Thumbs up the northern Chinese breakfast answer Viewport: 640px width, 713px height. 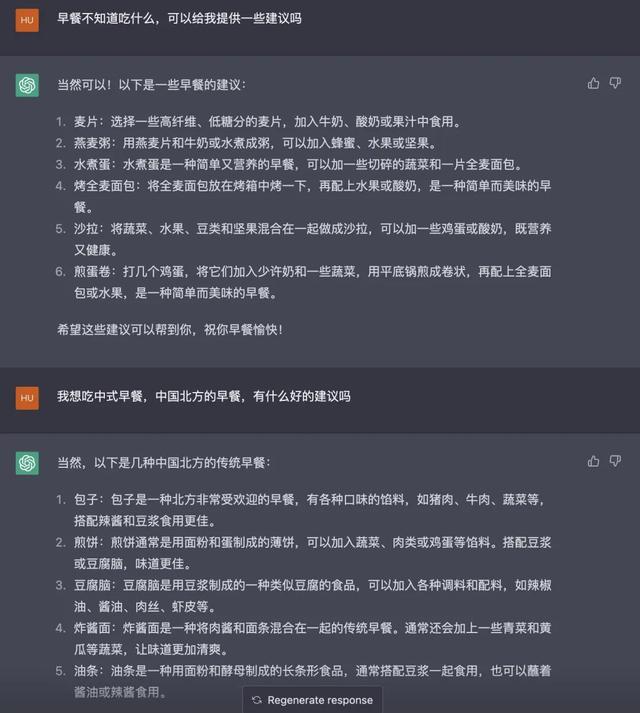(593, 461)
